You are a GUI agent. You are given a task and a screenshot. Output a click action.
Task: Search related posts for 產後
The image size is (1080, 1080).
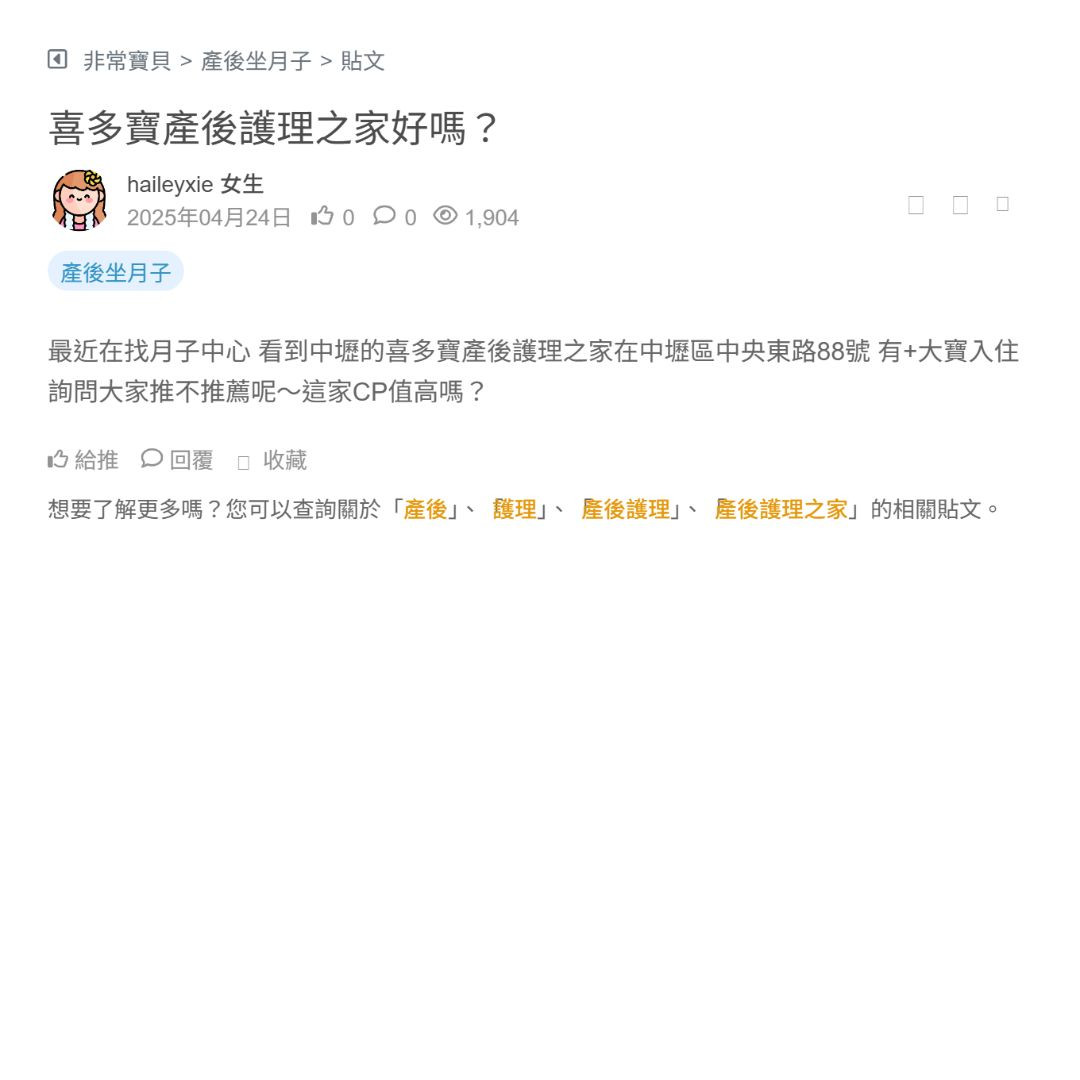tap(425, 509)
